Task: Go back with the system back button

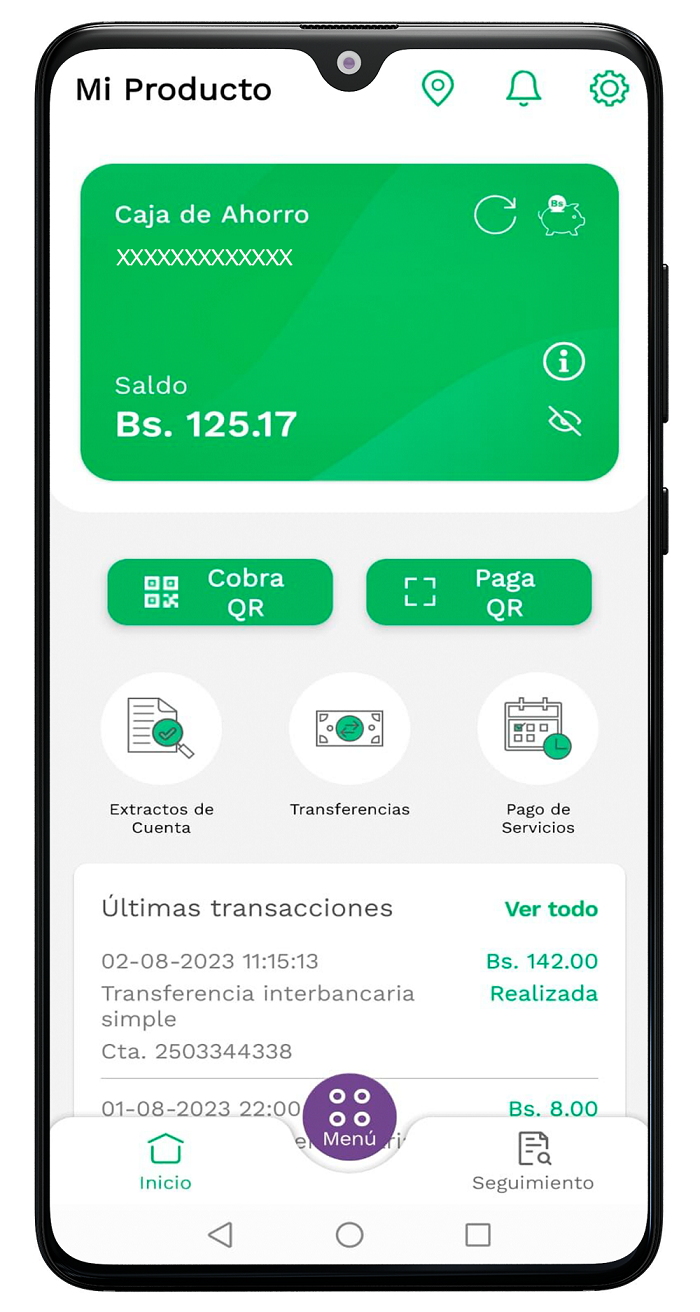Action: coord(221,1235)
